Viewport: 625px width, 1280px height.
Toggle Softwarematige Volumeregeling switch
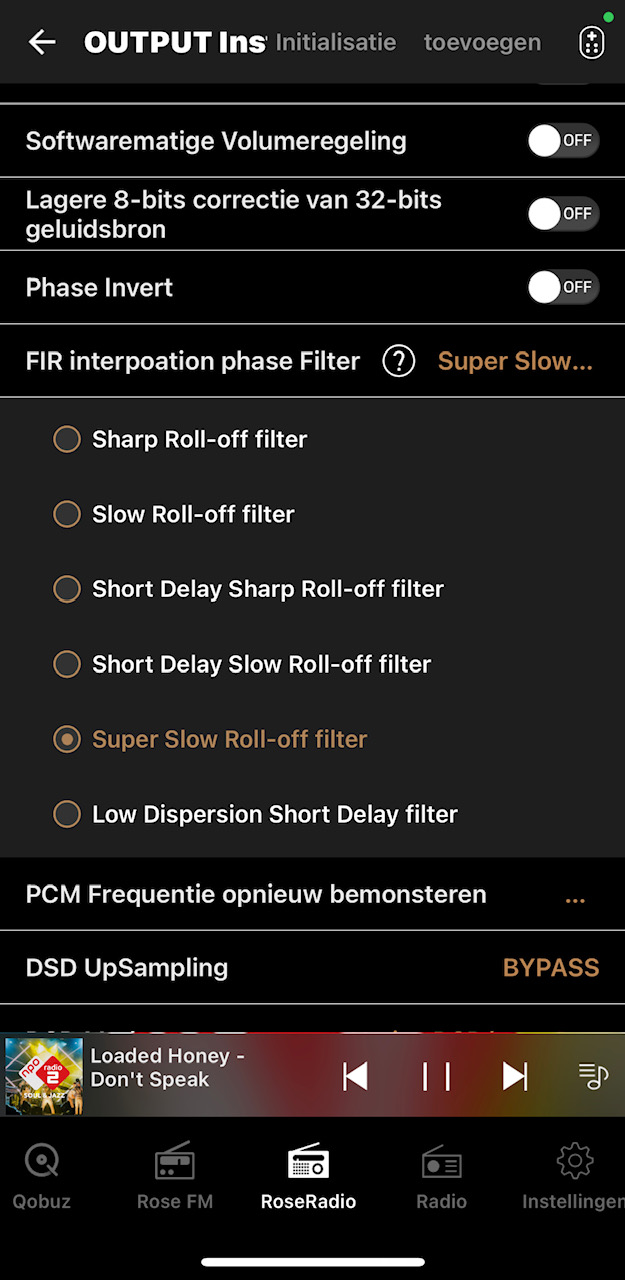click(563, 141)
